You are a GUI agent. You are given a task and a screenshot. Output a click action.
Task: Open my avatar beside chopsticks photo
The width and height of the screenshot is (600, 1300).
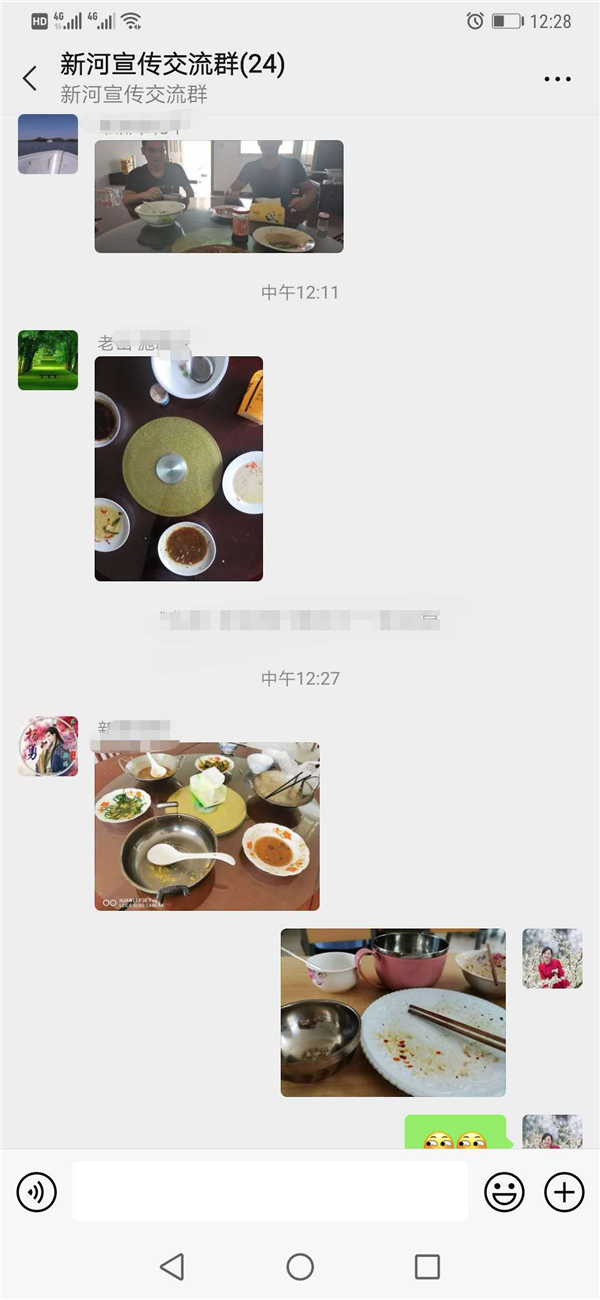pyautogui.click(x=552, y=958)
